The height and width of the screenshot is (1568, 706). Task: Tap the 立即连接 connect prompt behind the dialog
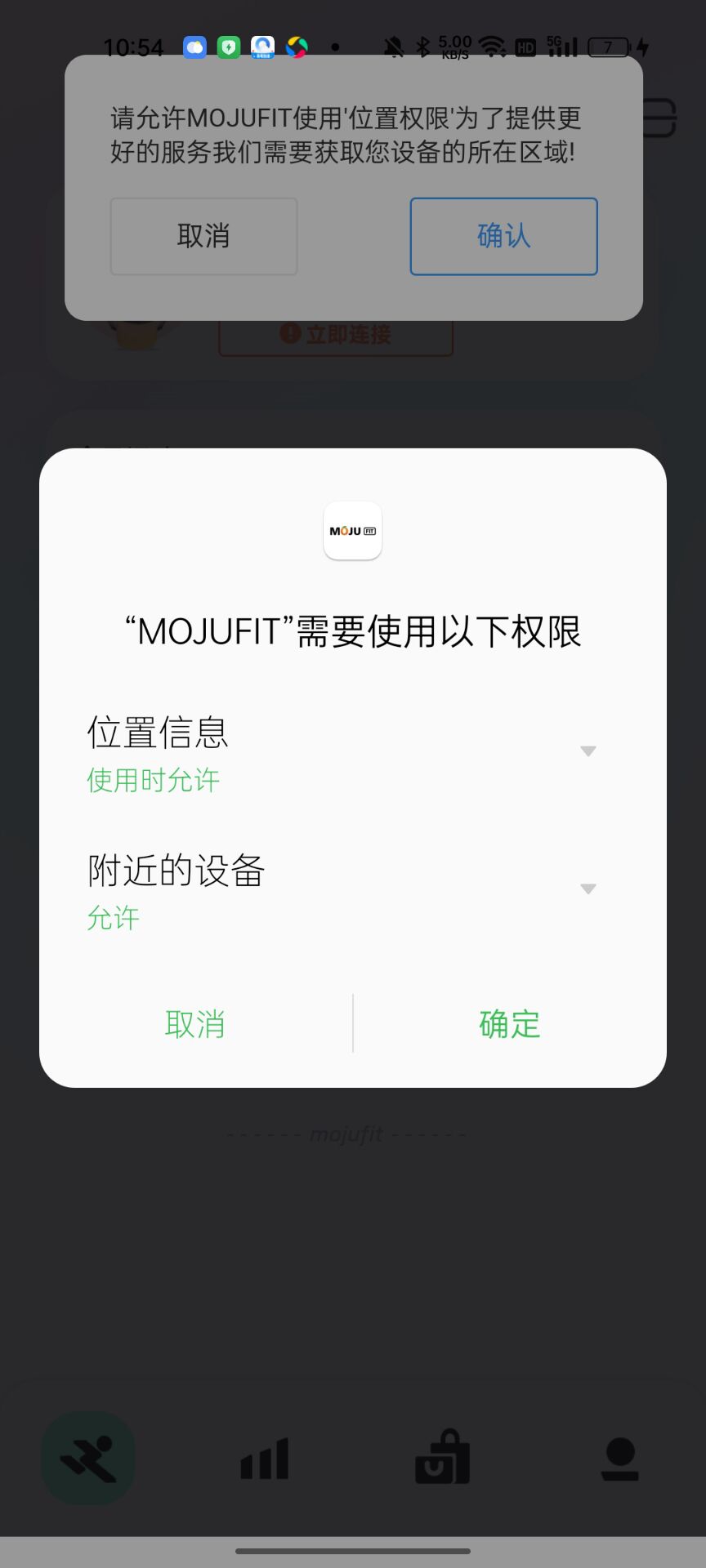(334, 334)
